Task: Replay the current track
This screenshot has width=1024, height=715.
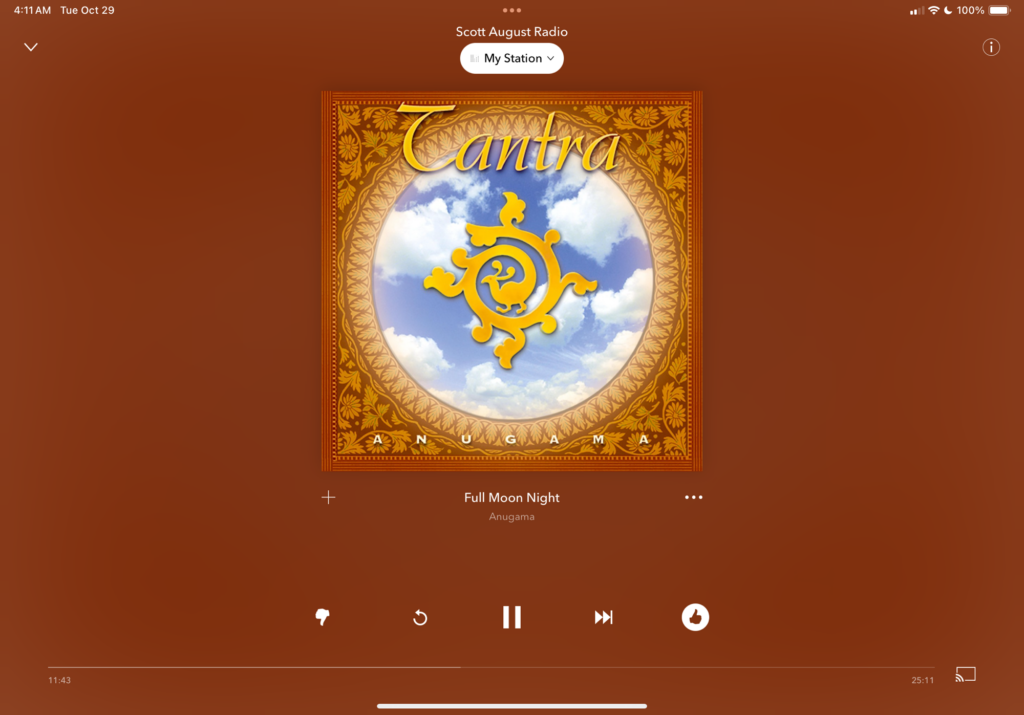Action: pos(420,617)
